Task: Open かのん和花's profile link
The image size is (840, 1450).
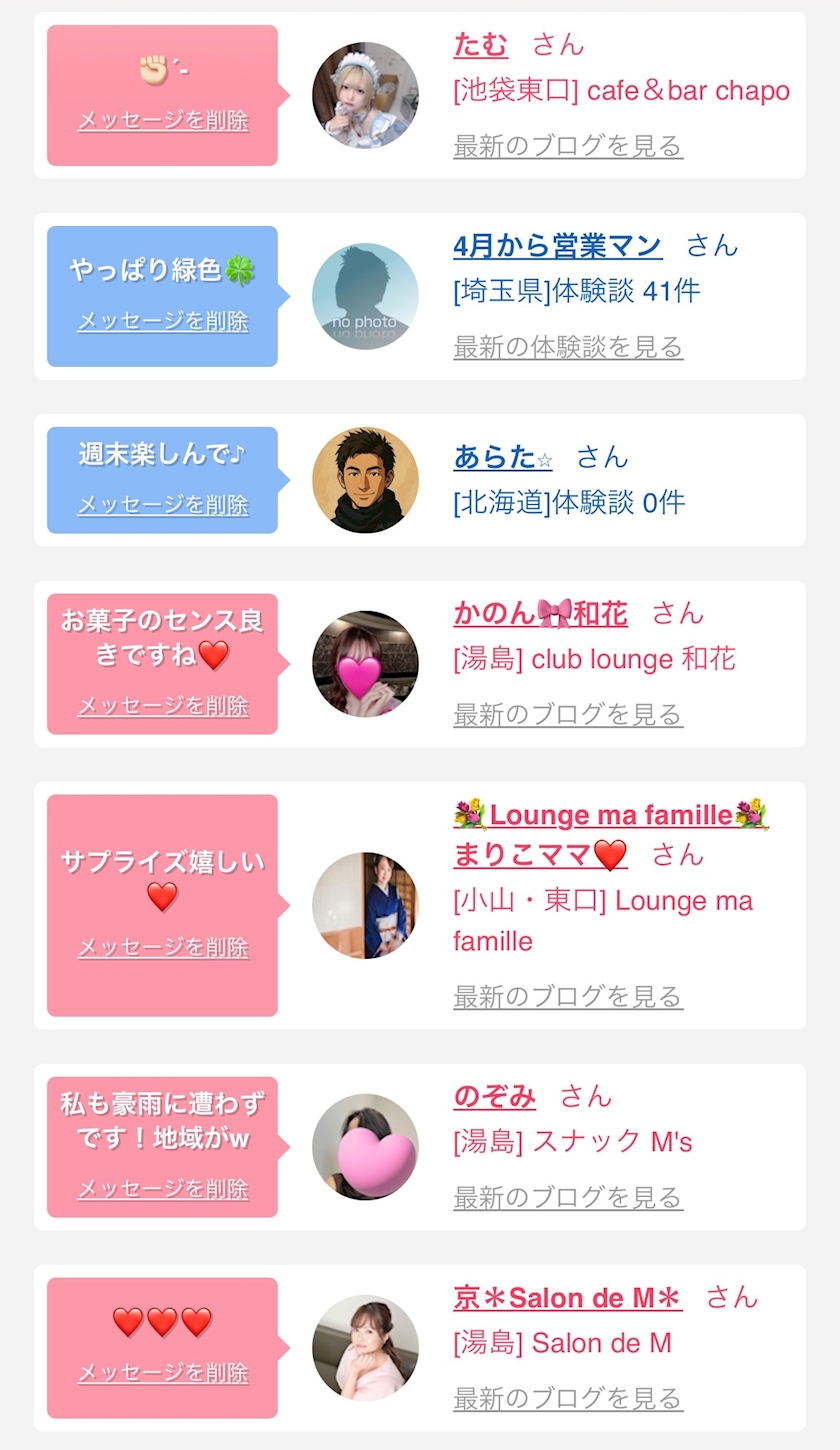Action: pyautogui.click(x=540, y=613)
